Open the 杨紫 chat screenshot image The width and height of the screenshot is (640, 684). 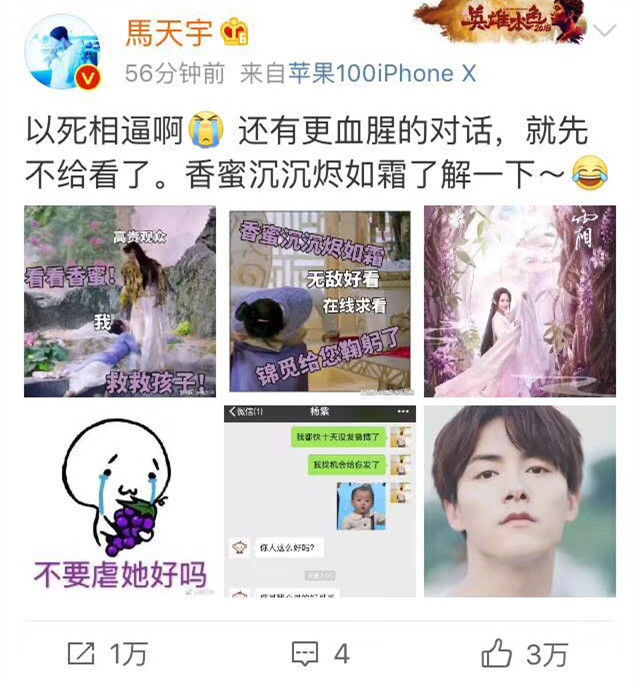[x=319, y=502]
